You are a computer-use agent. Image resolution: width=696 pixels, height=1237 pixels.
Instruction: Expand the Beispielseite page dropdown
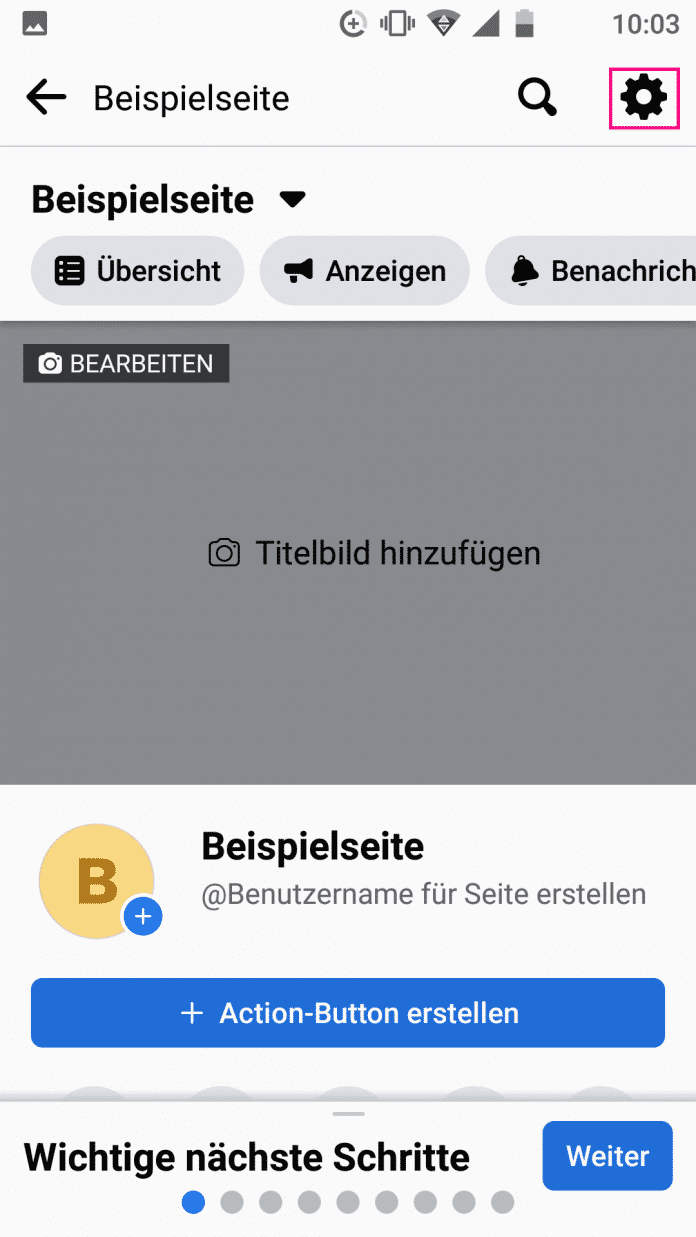pos(292,200)
